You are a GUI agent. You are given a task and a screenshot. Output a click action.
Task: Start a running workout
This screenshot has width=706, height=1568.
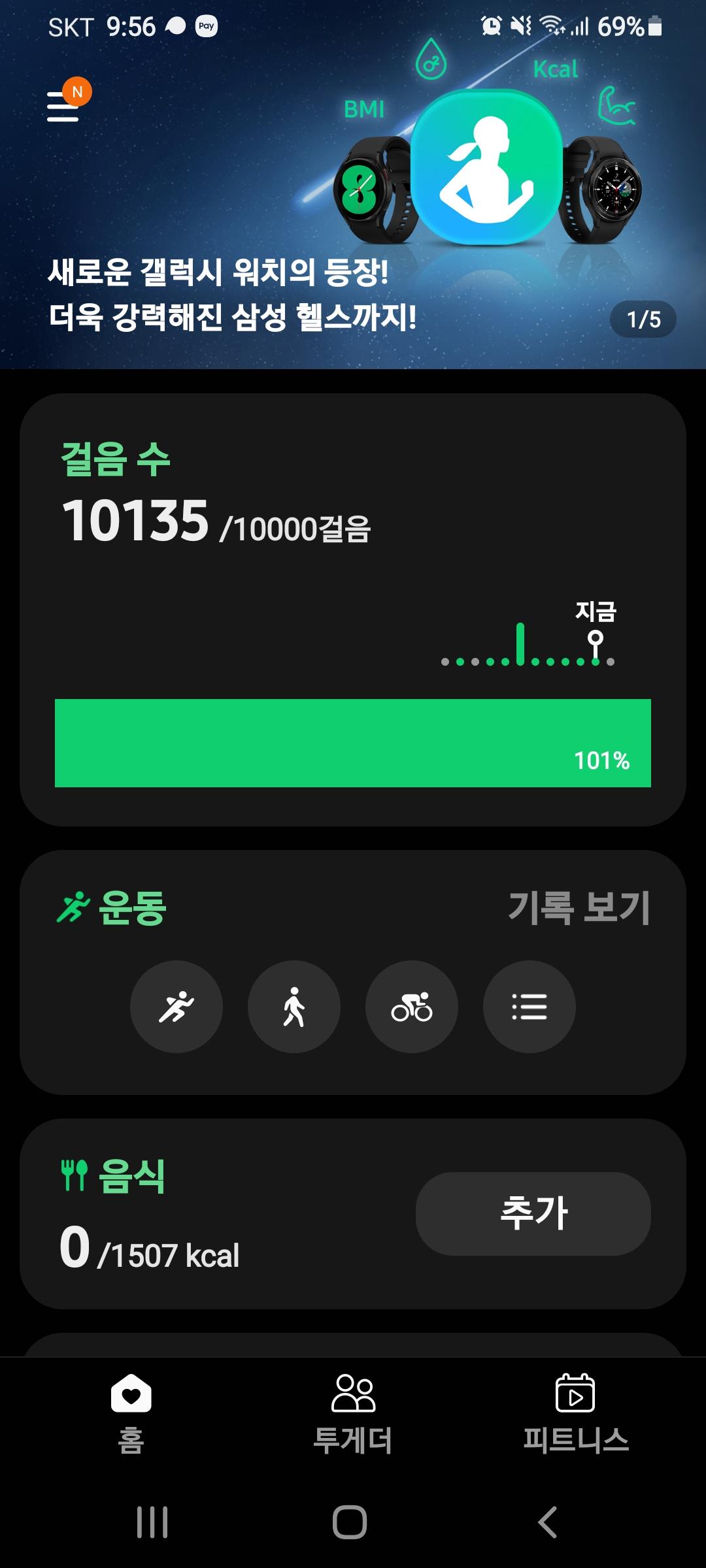[176, 1007]
